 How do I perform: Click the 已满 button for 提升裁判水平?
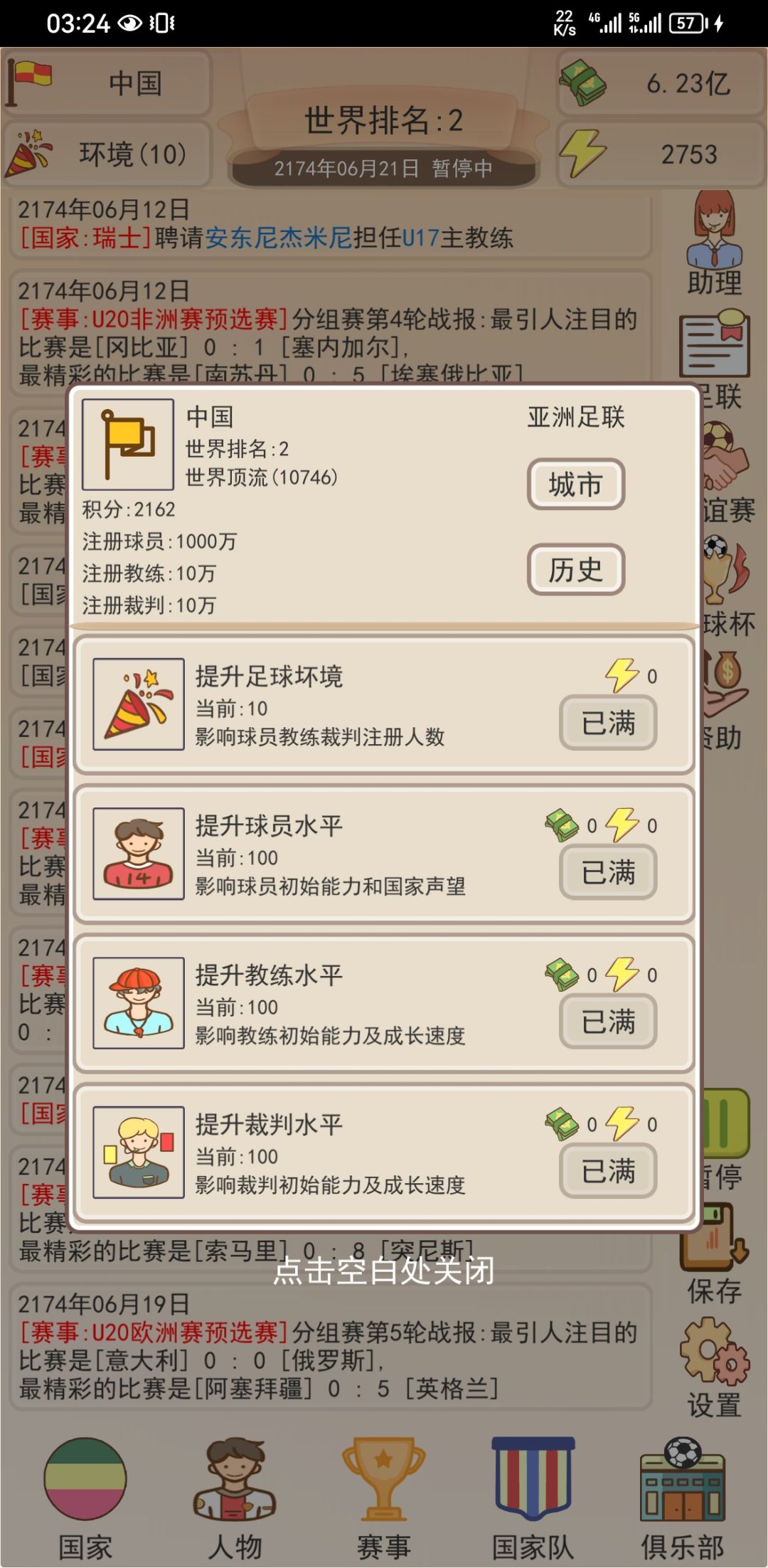[606, 1171]
